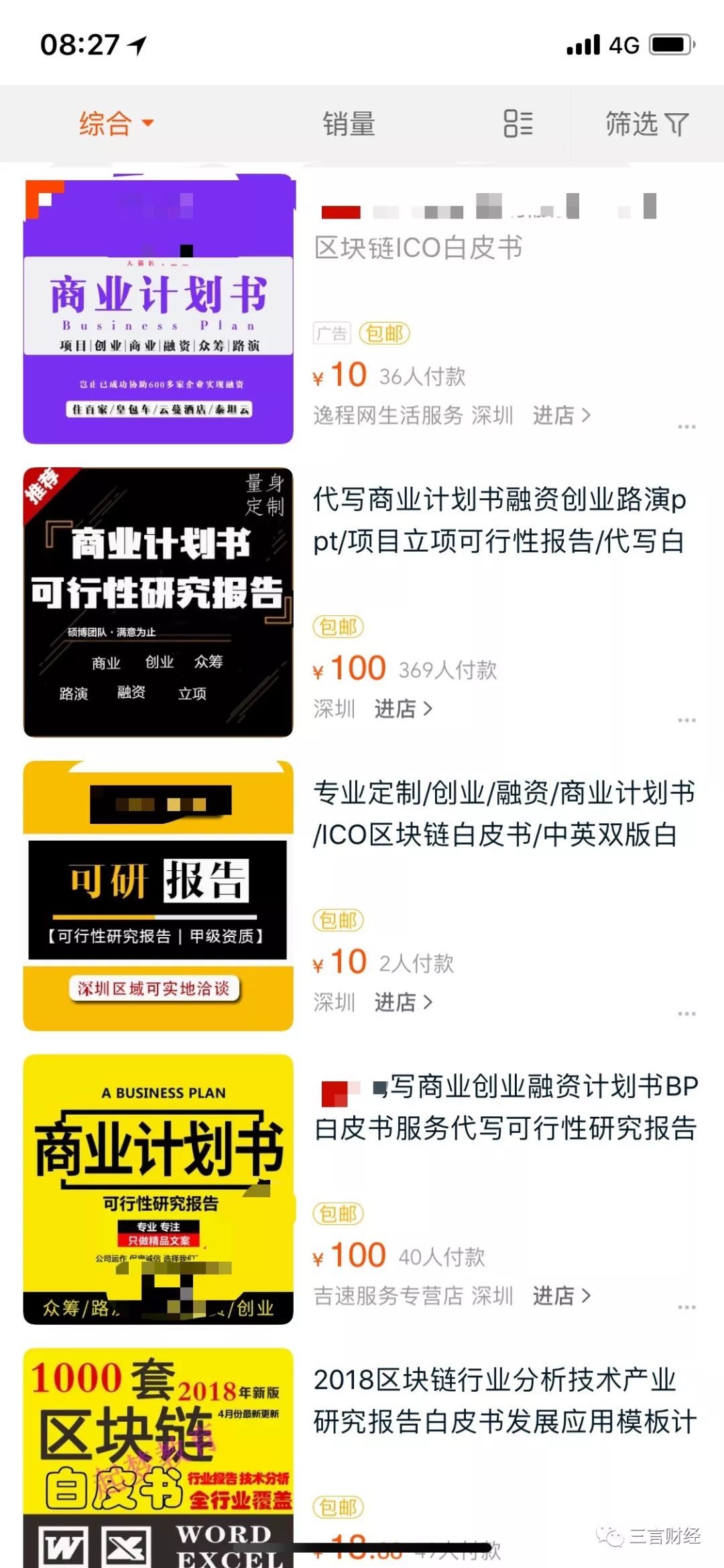Open more options on 2人付款 listing
The image size is (724, 1568).
pyautogui.click(x=686, y=1014)
